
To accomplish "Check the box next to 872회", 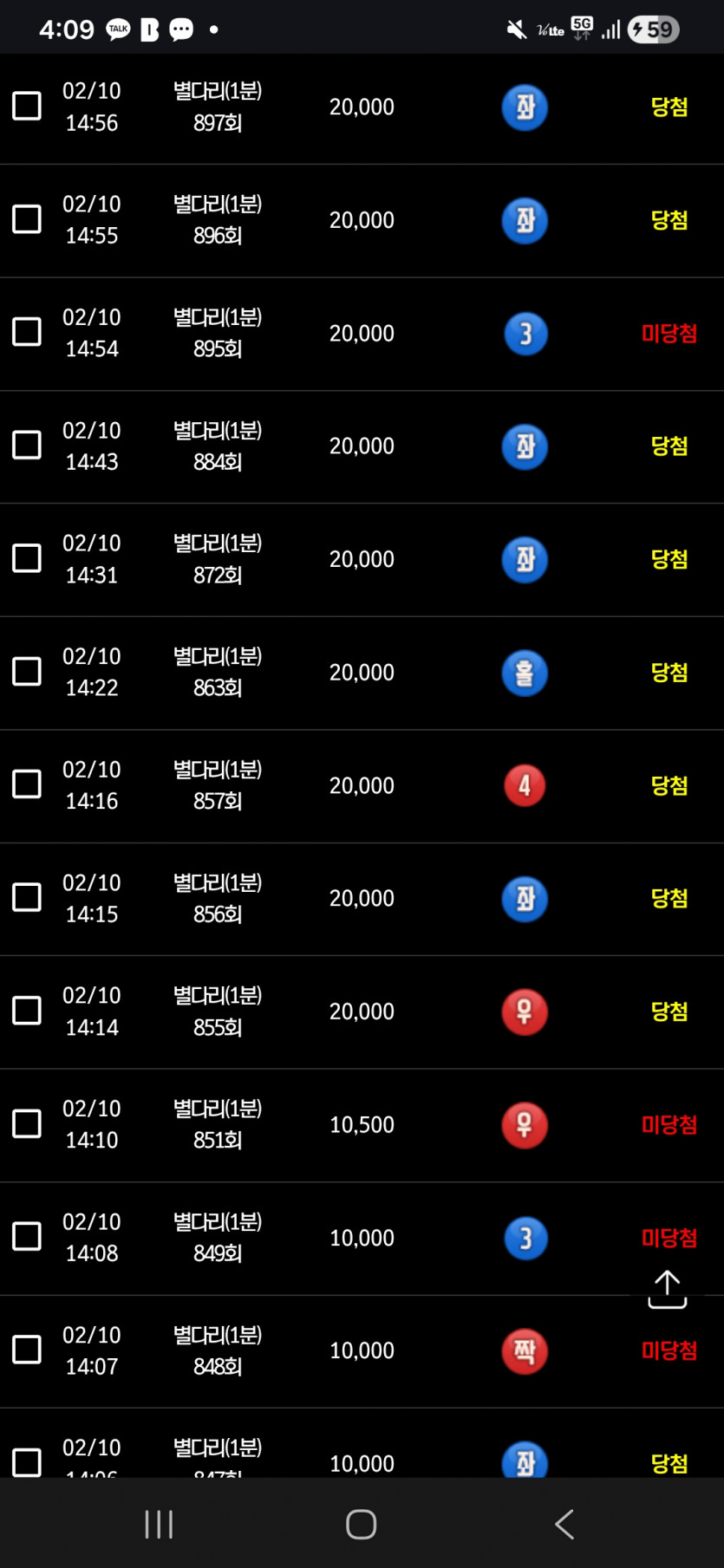I will (x=27, y=557).
